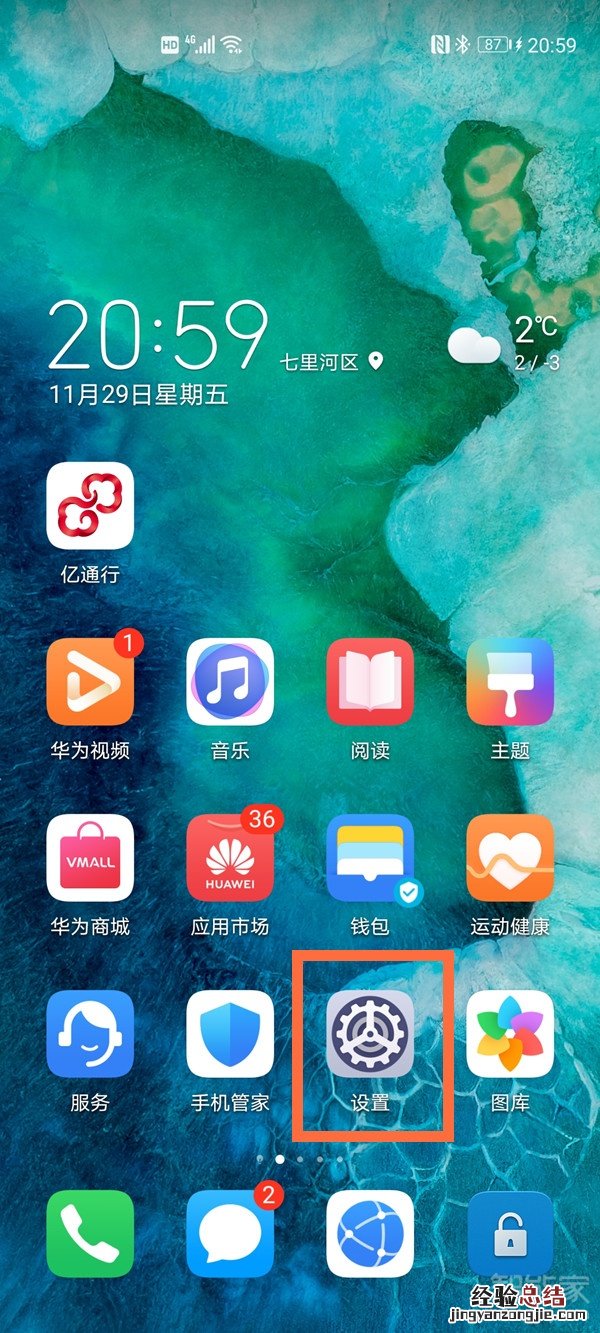Open the 图库 gallery app

[510, 1034]
